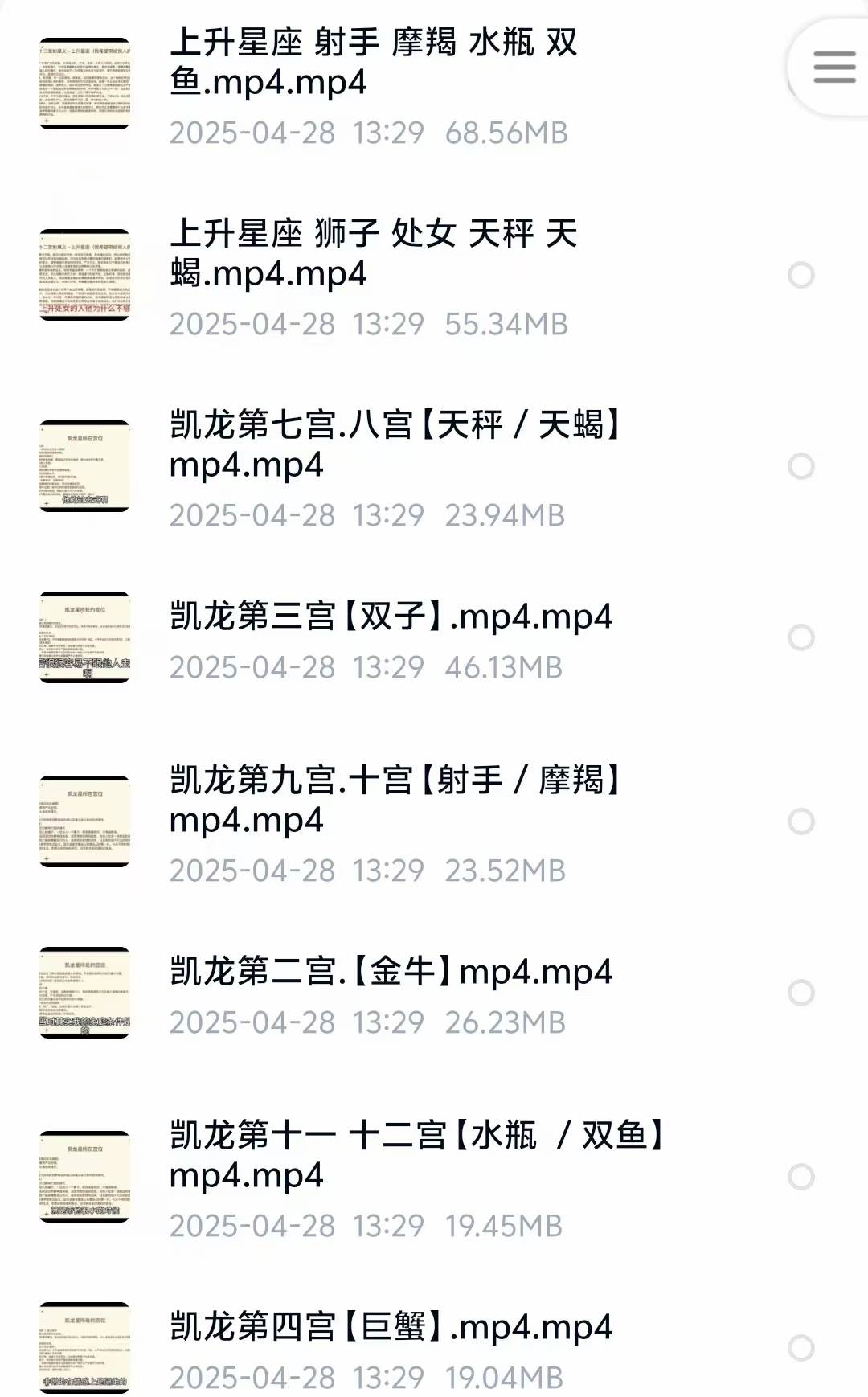Select the 凯龙第七宫.八宫 file circle

(x=800, y=466)
